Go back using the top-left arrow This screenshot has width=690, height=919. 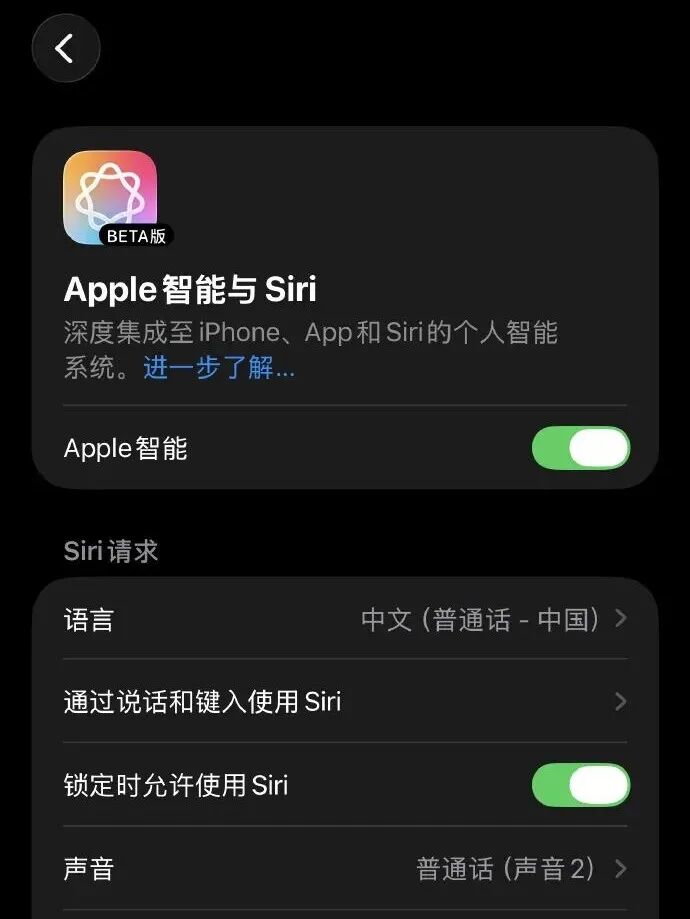tap(66, 48)
